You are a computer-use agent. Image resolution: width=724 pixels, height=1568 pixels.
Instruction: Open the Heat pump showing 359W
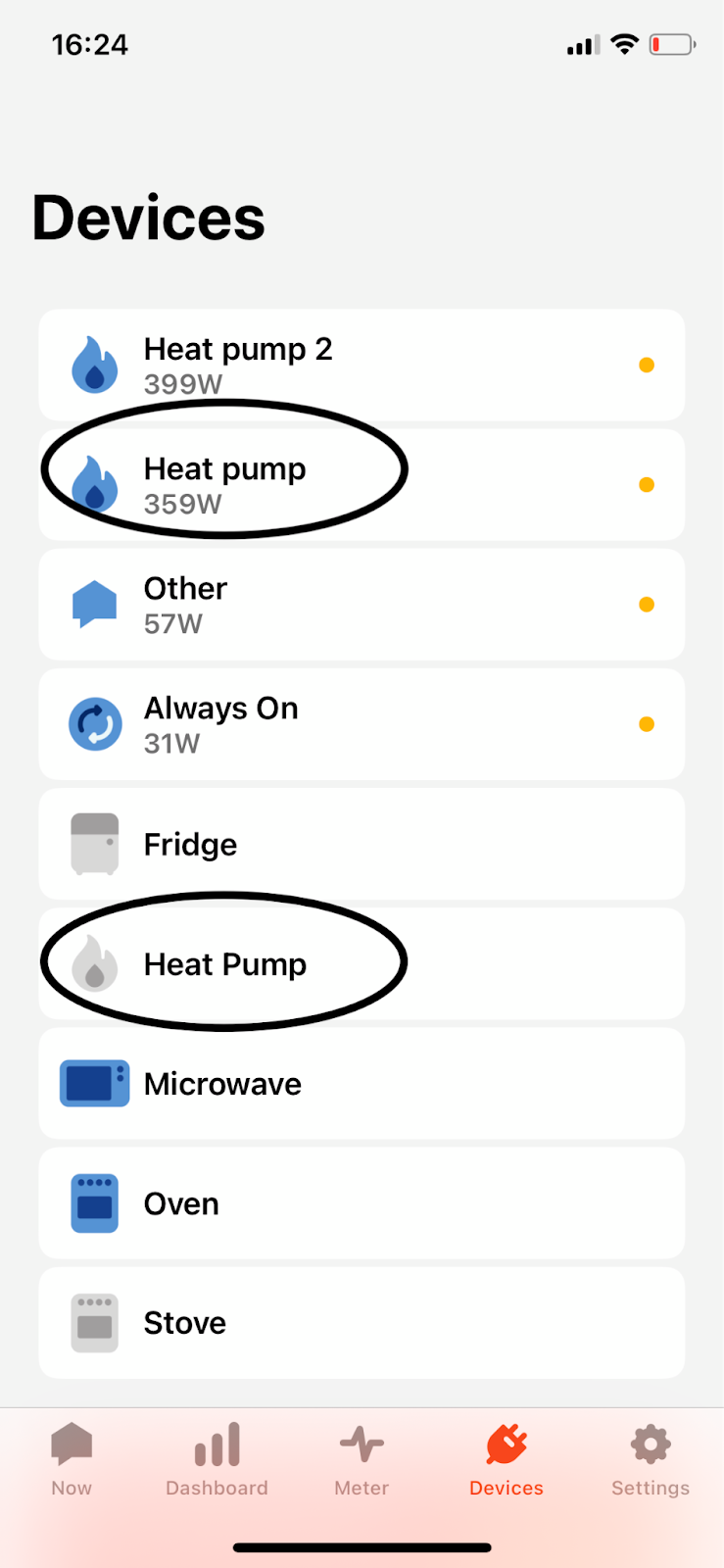[362, 485]
